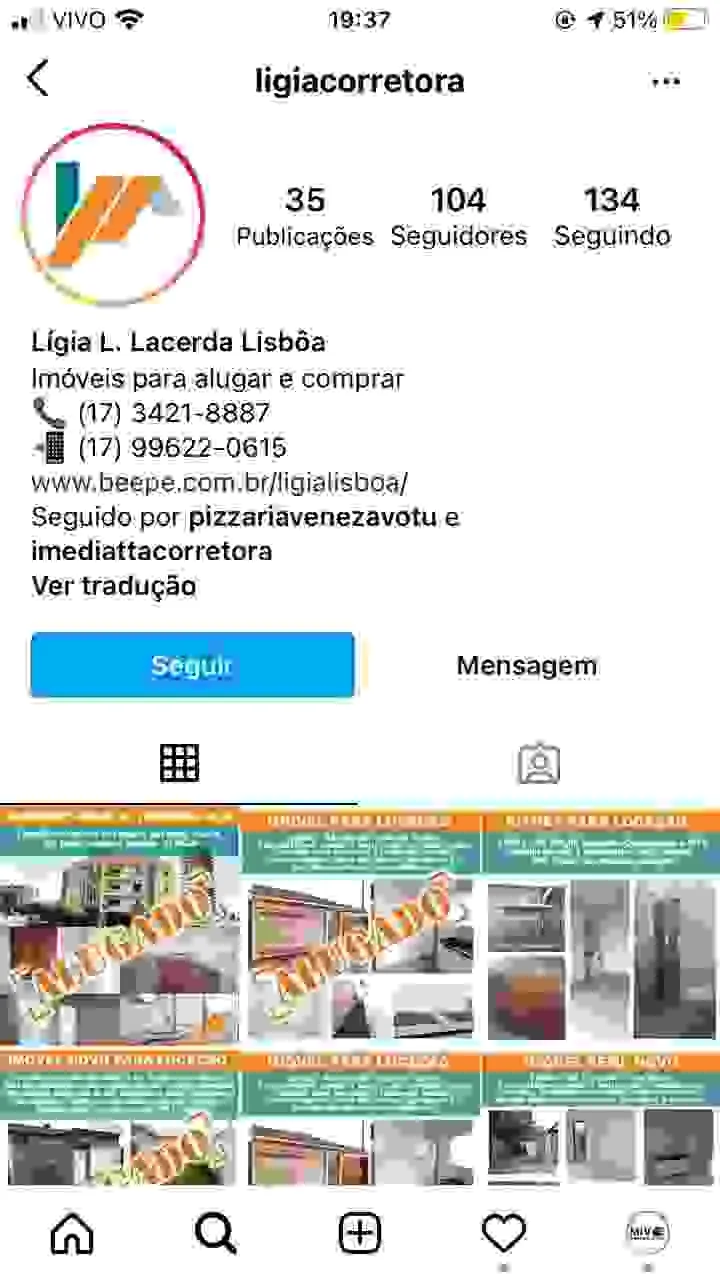720x1280 pixels.
Task: Open the Kitnet para locação post
Action: (600, 926)
